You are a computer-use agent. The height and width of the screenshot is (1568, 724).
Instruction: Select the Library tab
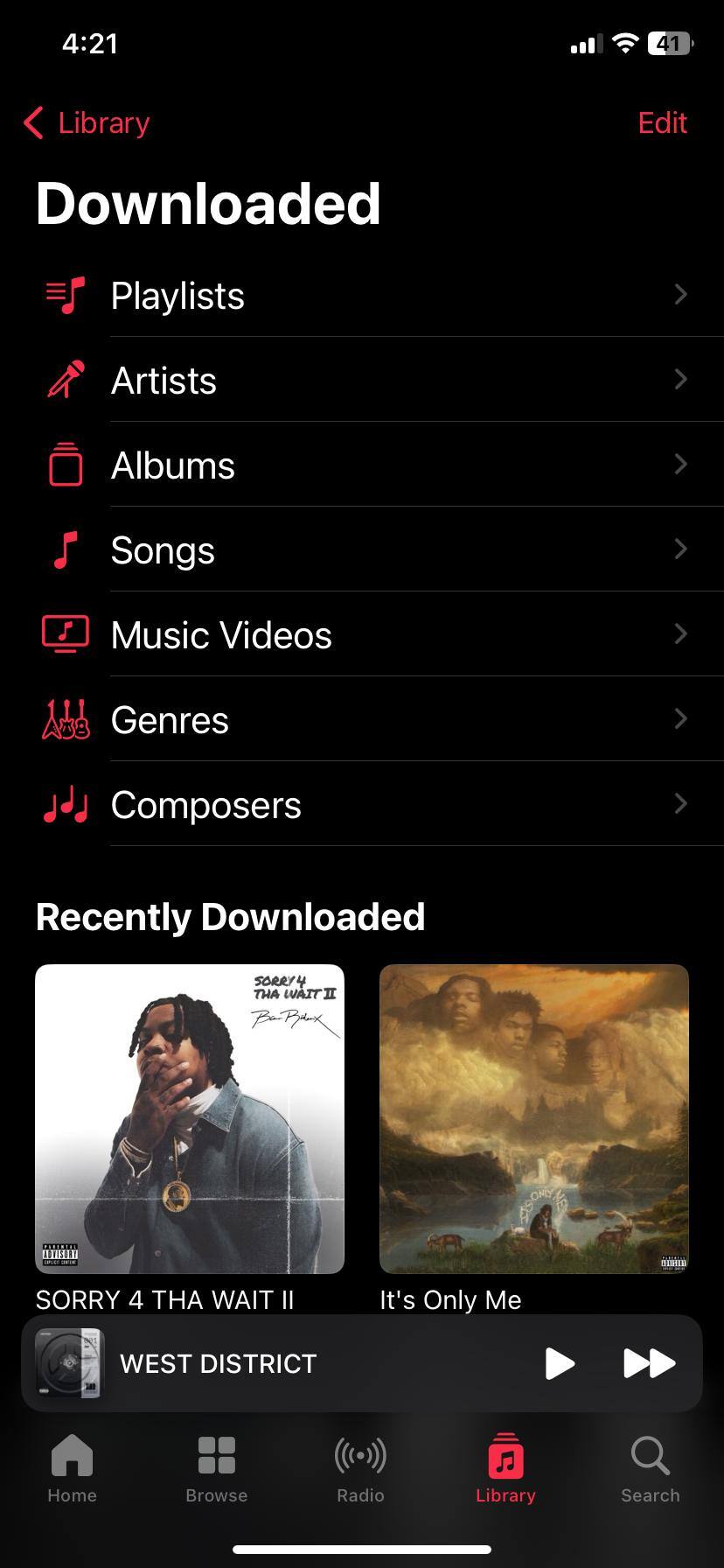pos(505,1470)
